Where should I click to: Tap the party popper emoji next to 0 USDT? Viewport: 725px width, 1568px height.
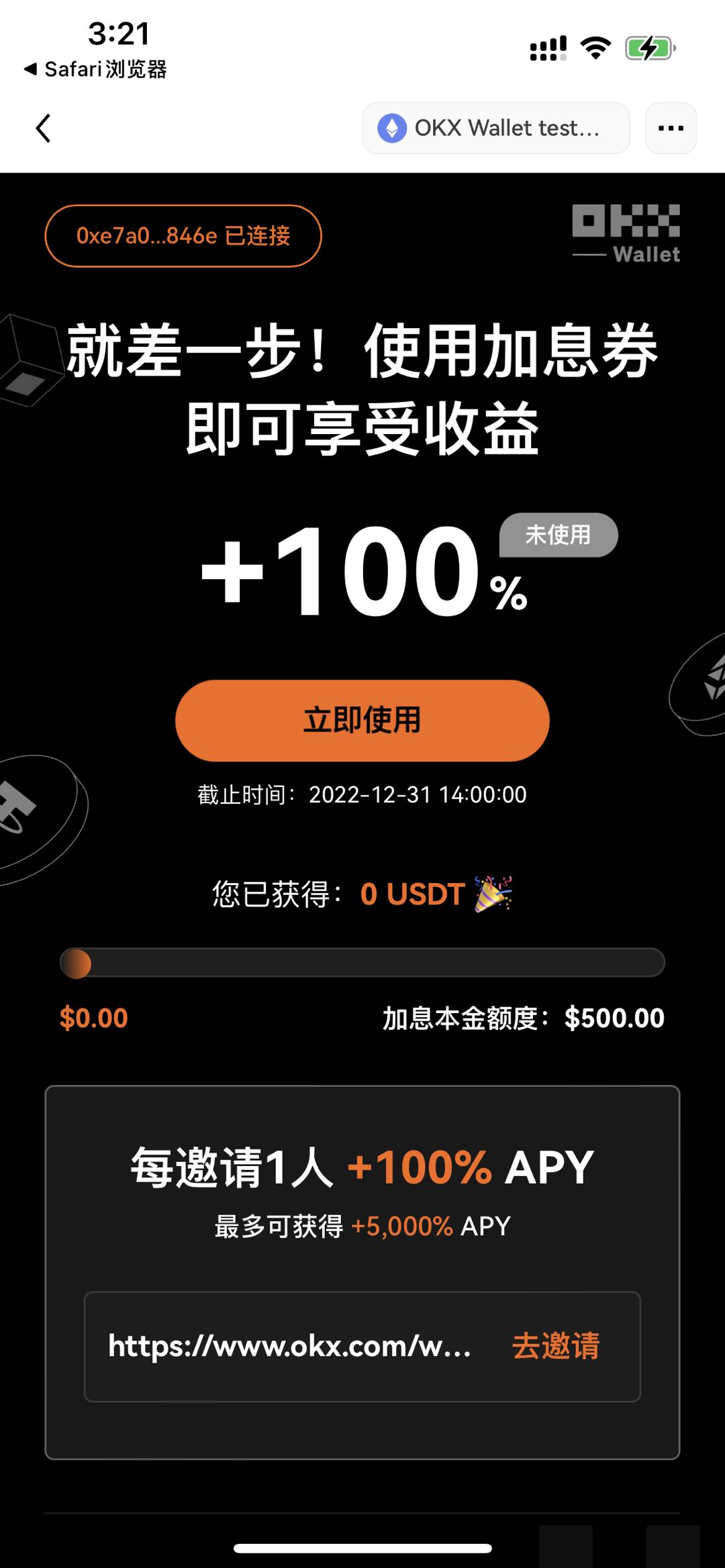click(492, 894)
